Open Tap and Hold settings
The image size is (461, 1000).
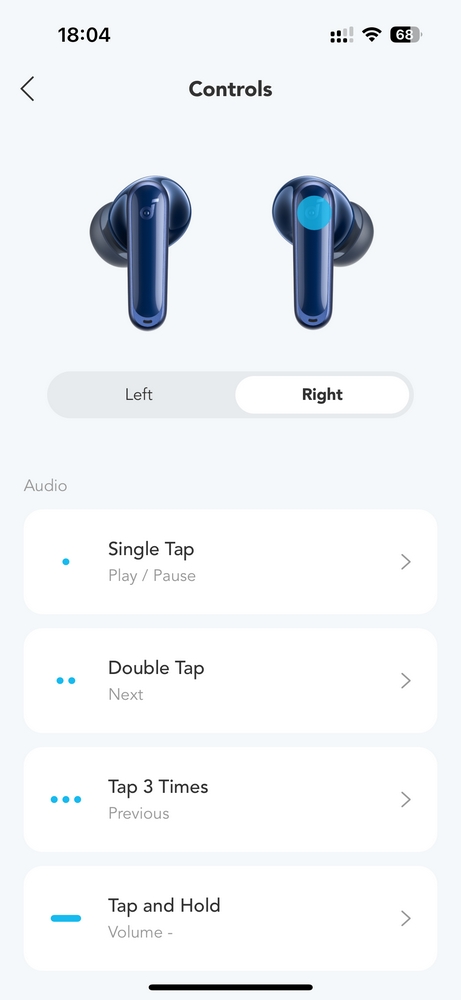(x=230, y=918)
